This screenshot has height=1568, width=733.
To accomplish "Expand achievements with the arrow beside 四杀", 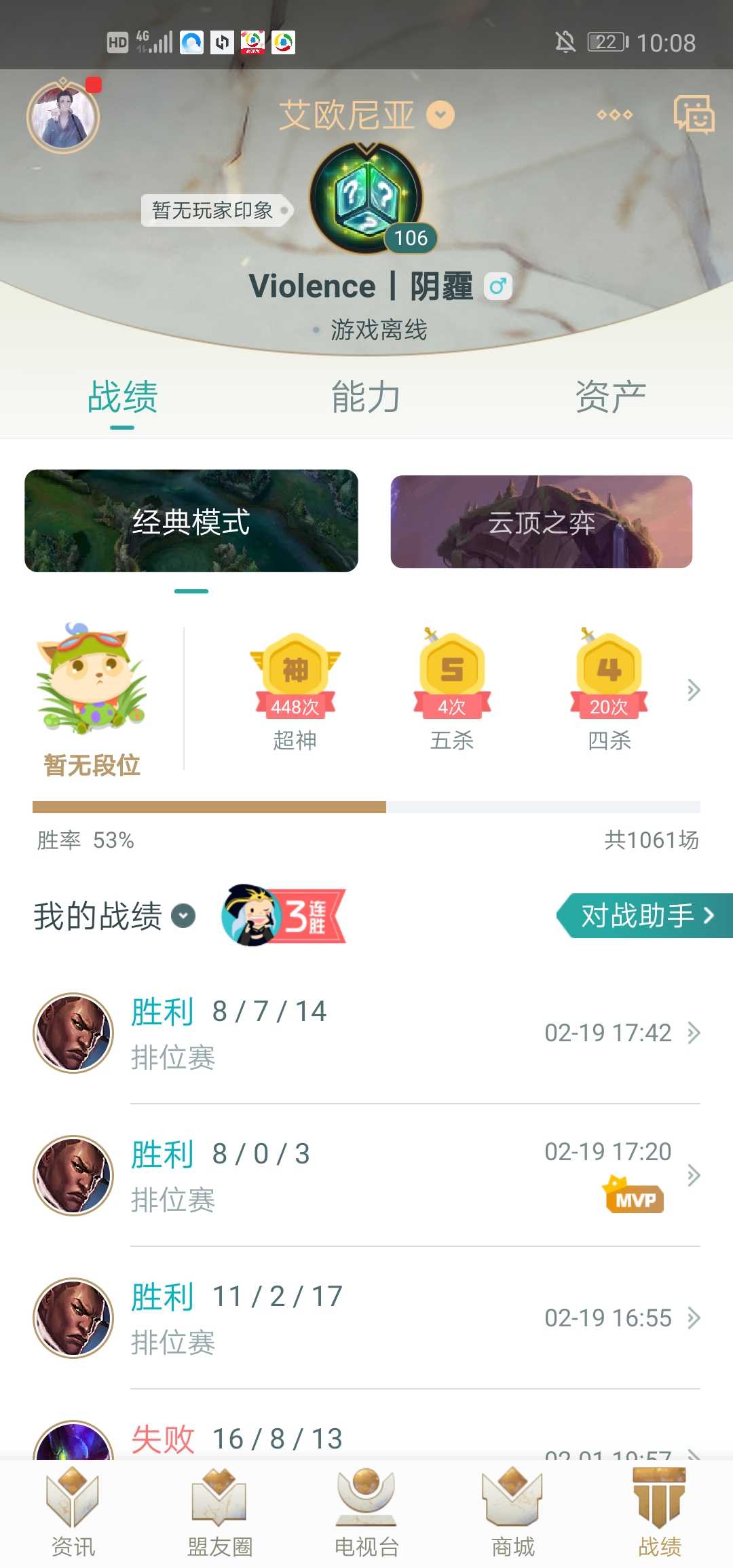I will 693,690.
